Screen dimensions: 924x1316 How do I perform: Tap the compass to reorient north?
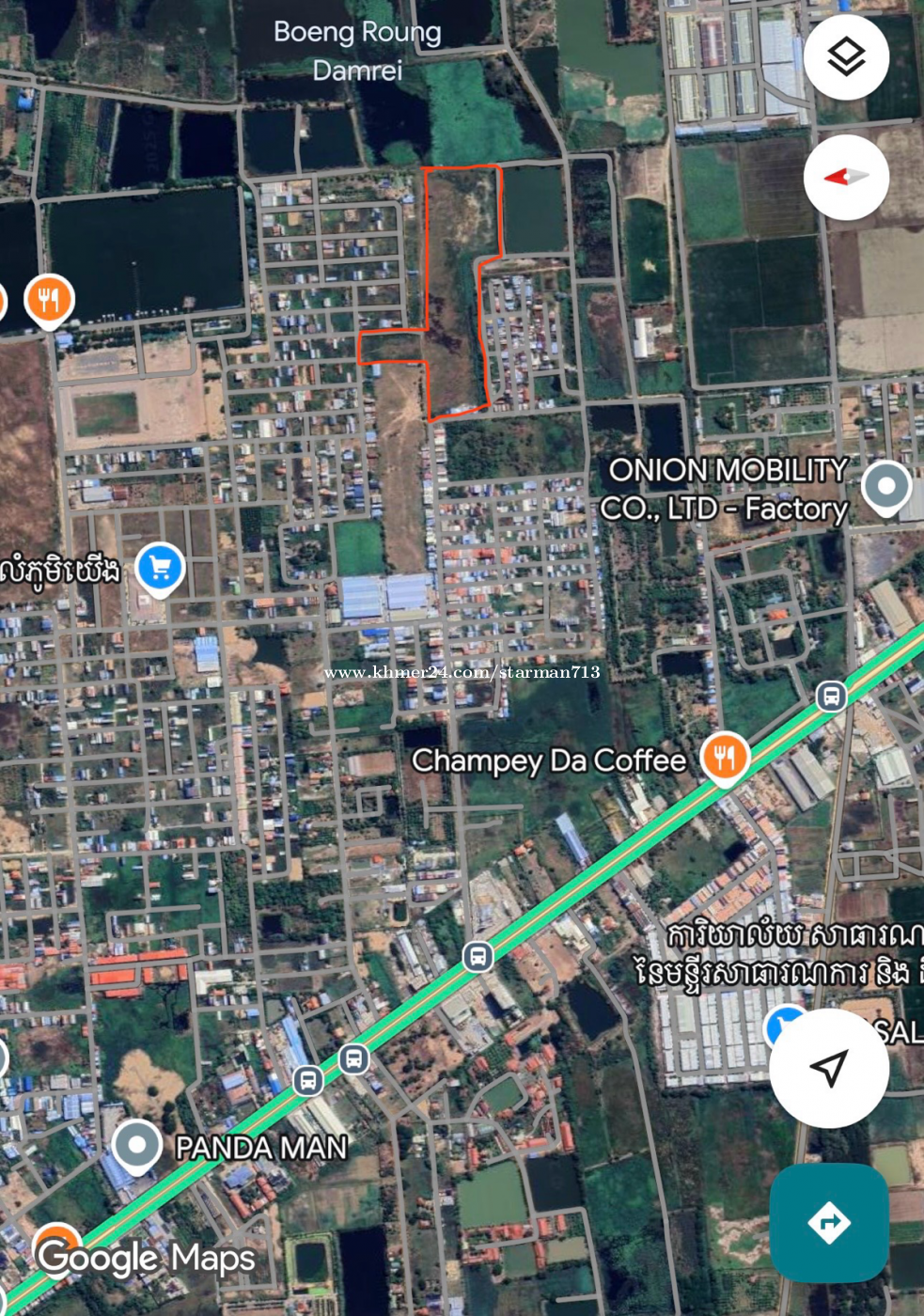click(x=846, y=177)
